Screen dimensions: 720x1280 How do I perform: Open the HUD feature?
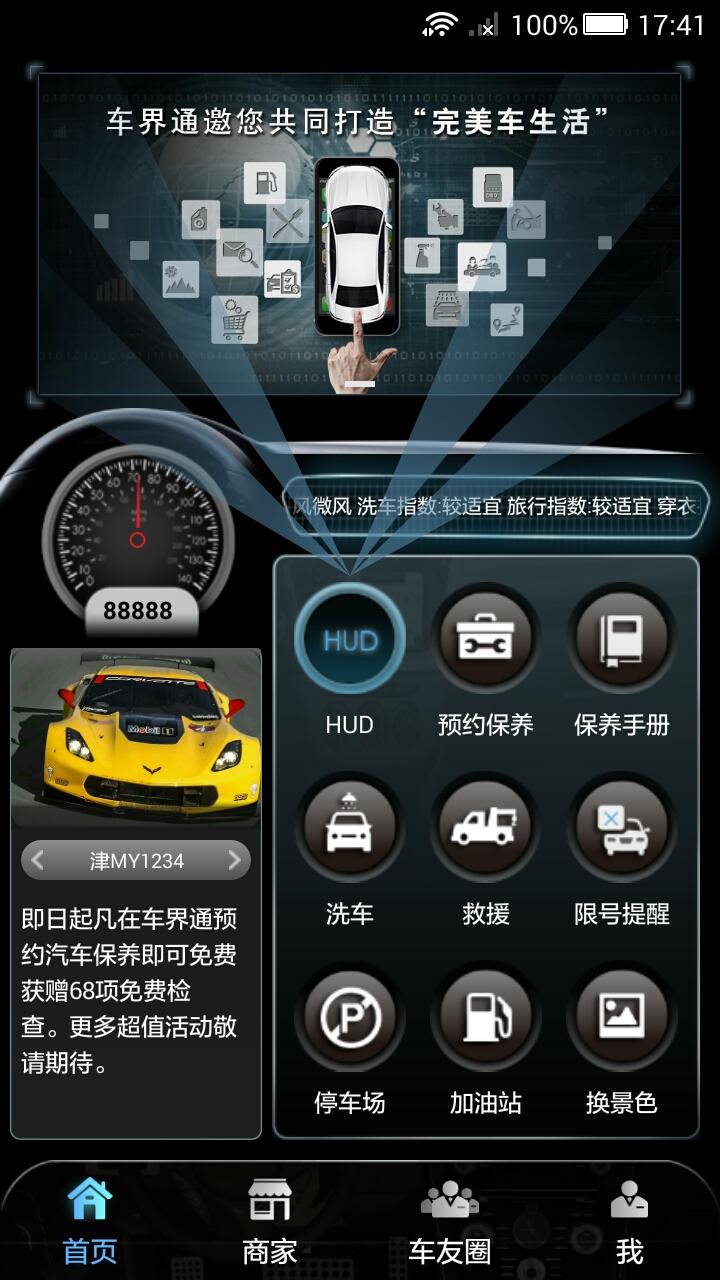point(350,640)
